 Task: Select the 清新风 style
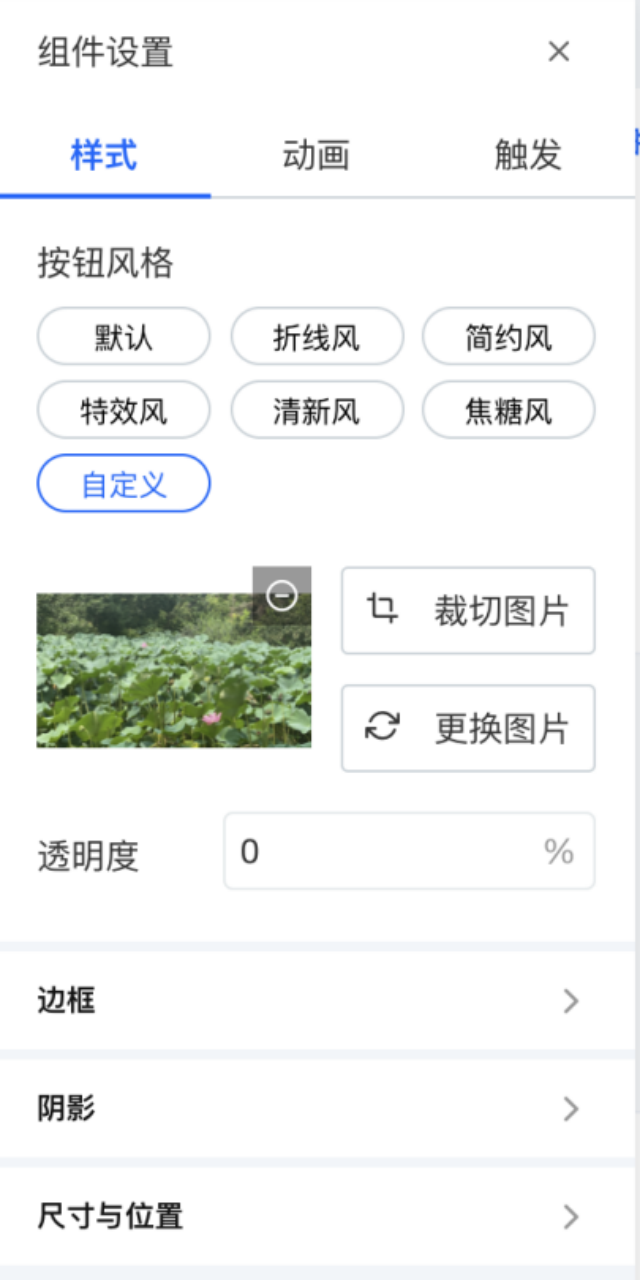[317, 410]
